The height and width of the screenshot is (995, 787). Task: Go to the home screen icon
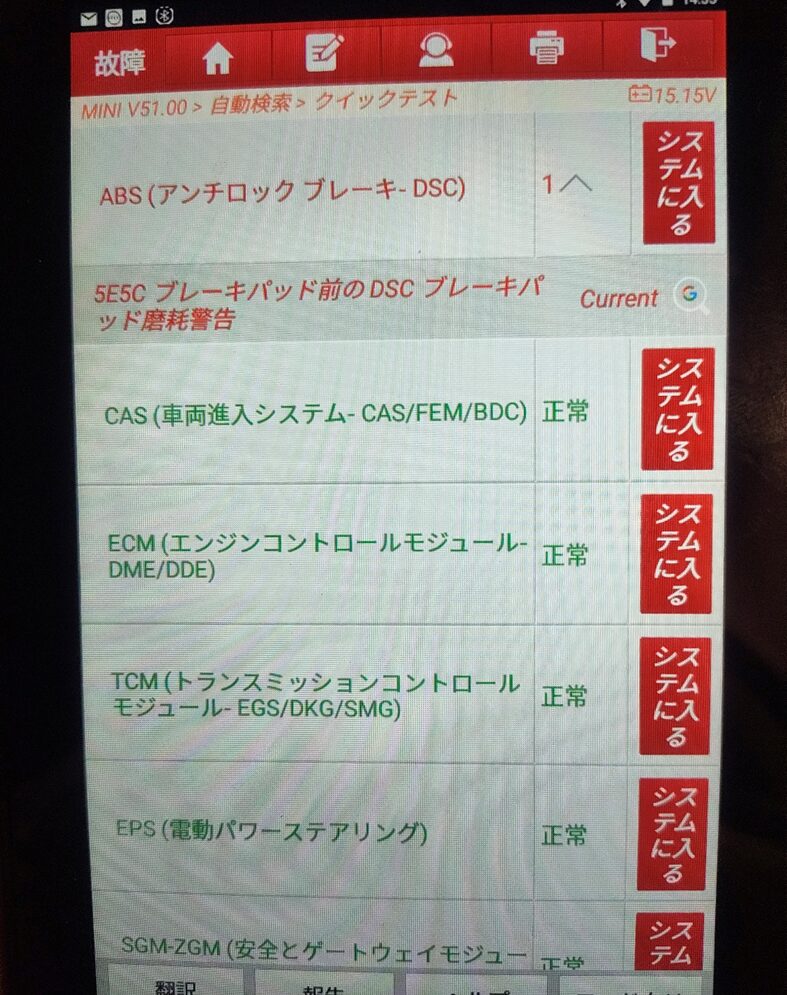217,60
